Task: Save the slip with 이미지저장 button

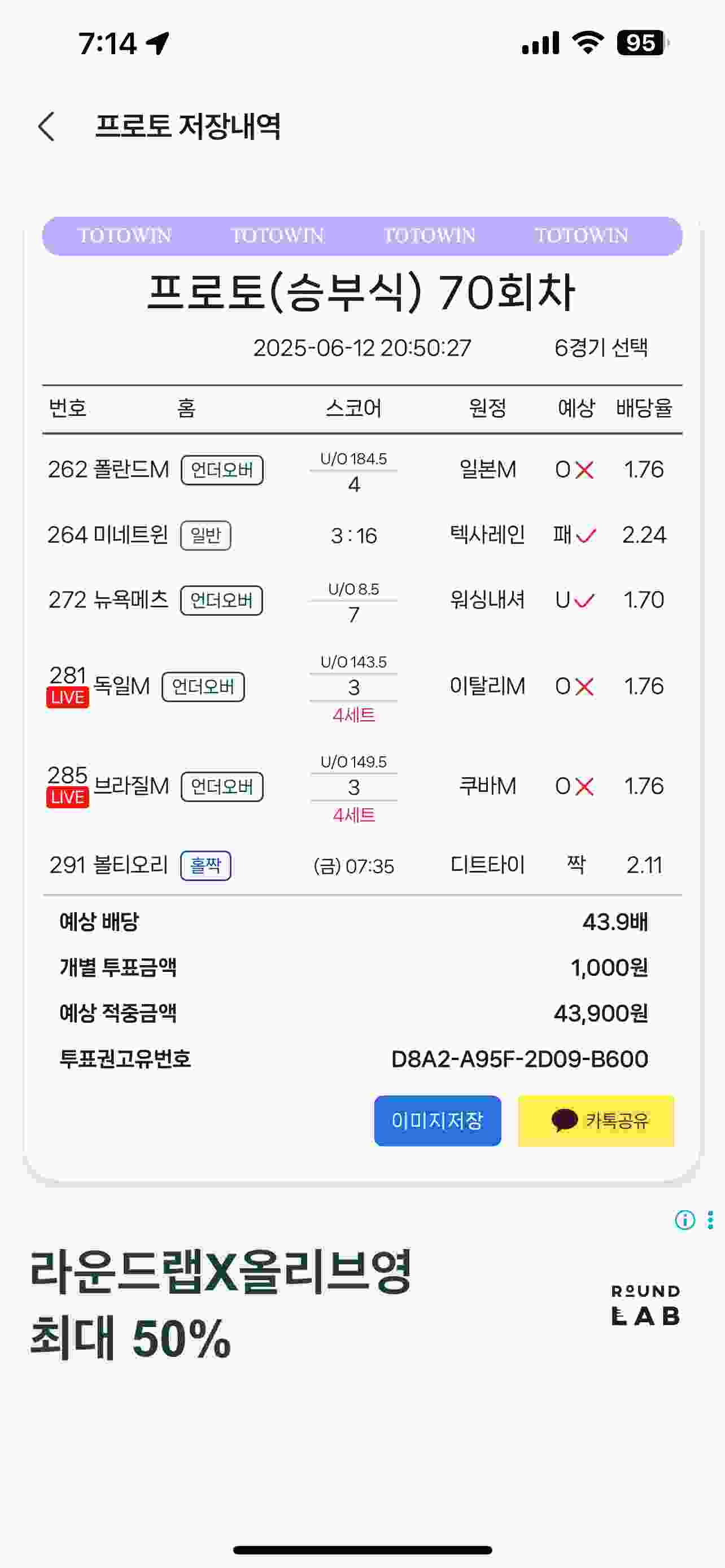Action: coord(437,1120)
